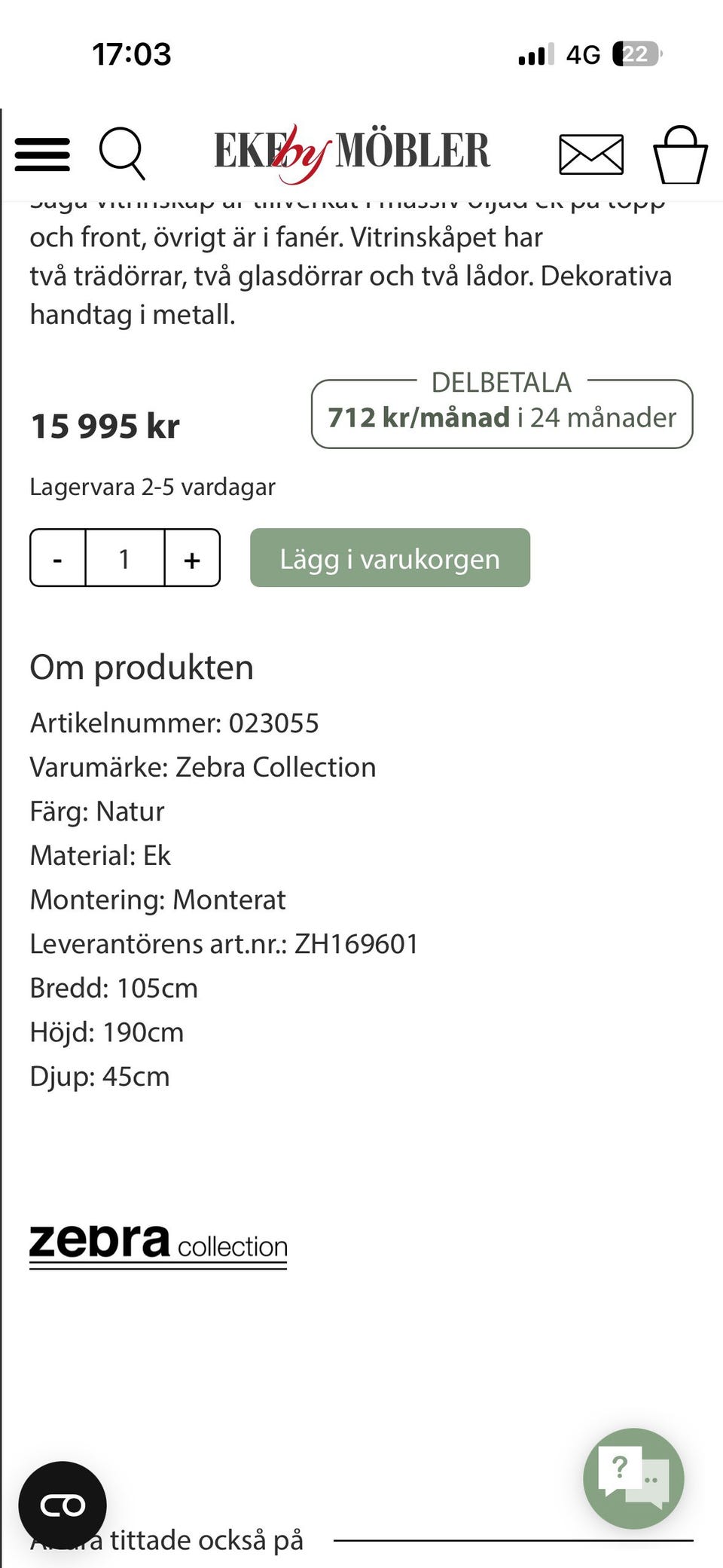The image size is (723, 1568).
Task: Click Lägg i varukorgen button
Action: (389, 558)
